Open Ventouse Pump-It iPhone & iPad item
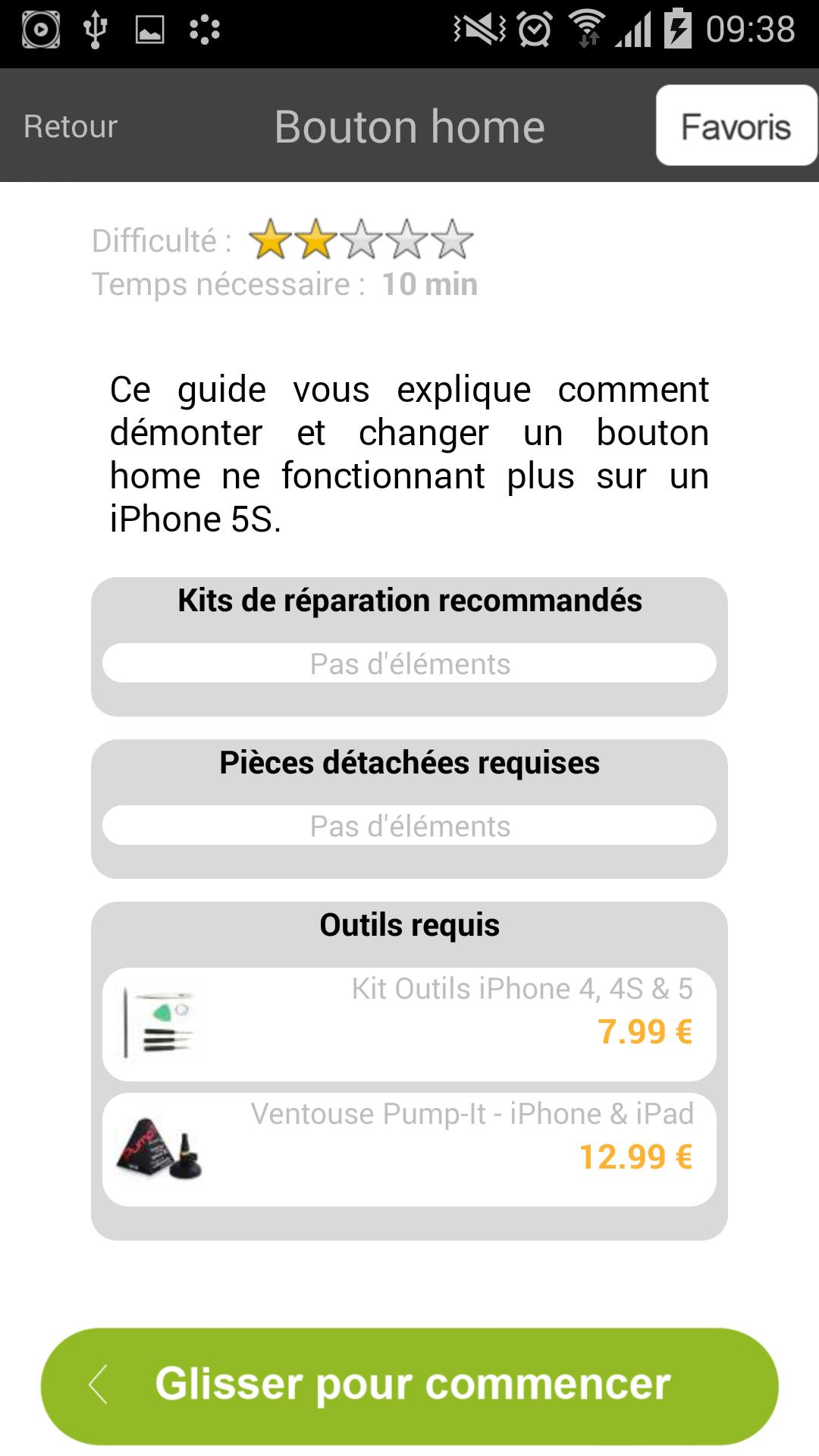This screenshot has width=819, height=1456. [409, 1150]
